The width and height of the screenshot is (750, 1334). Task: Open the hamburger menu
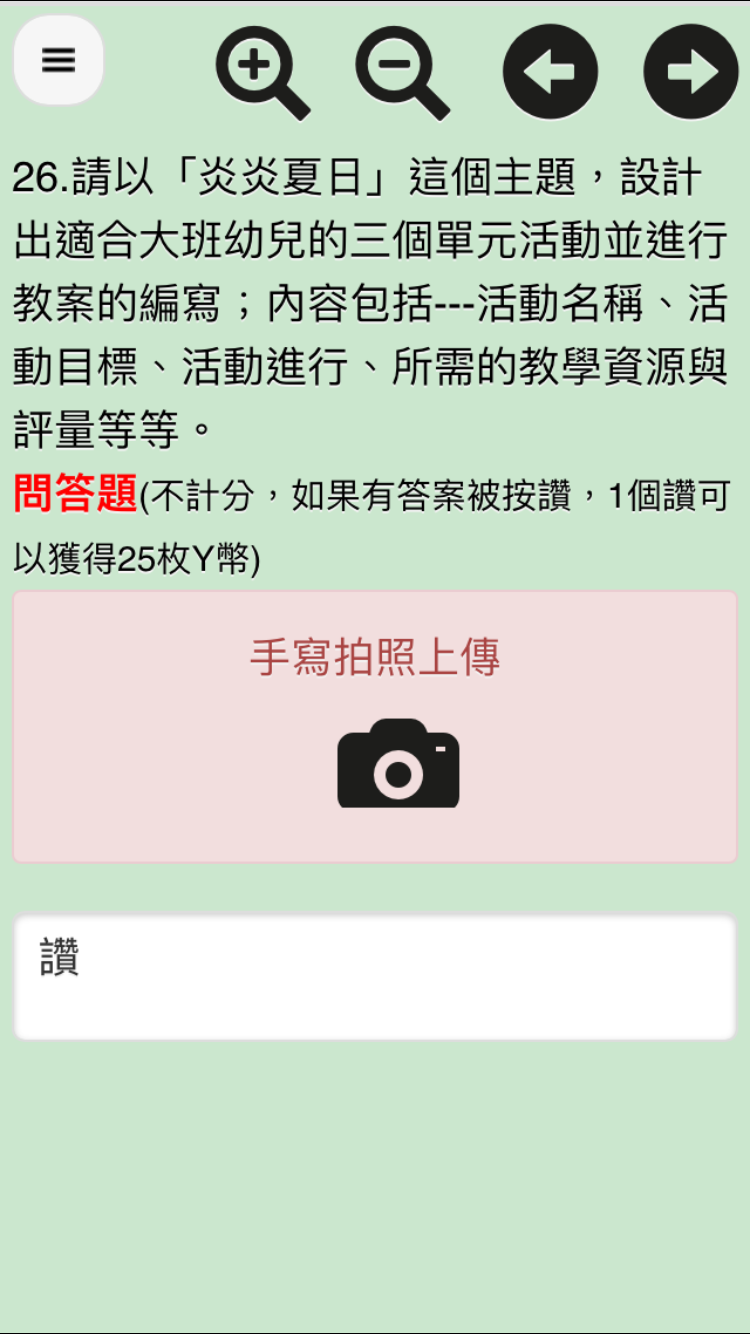coord(58,61)
